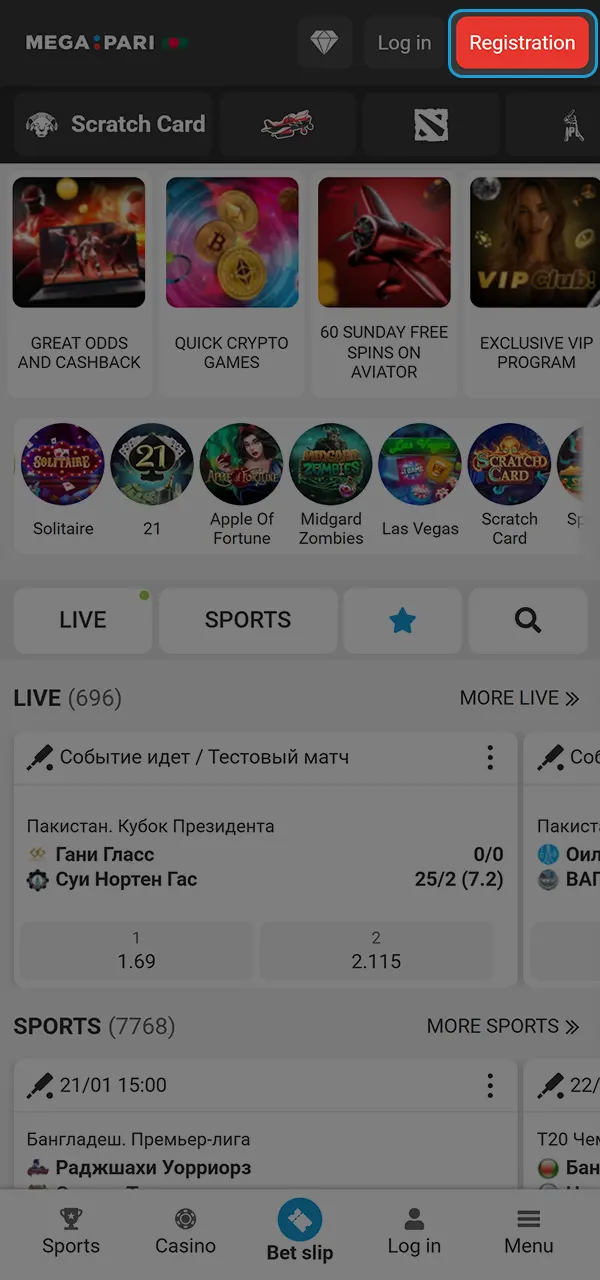Tap the red Registration button
This screenshot has height=1280, width=600.
[x=522, y=43]
